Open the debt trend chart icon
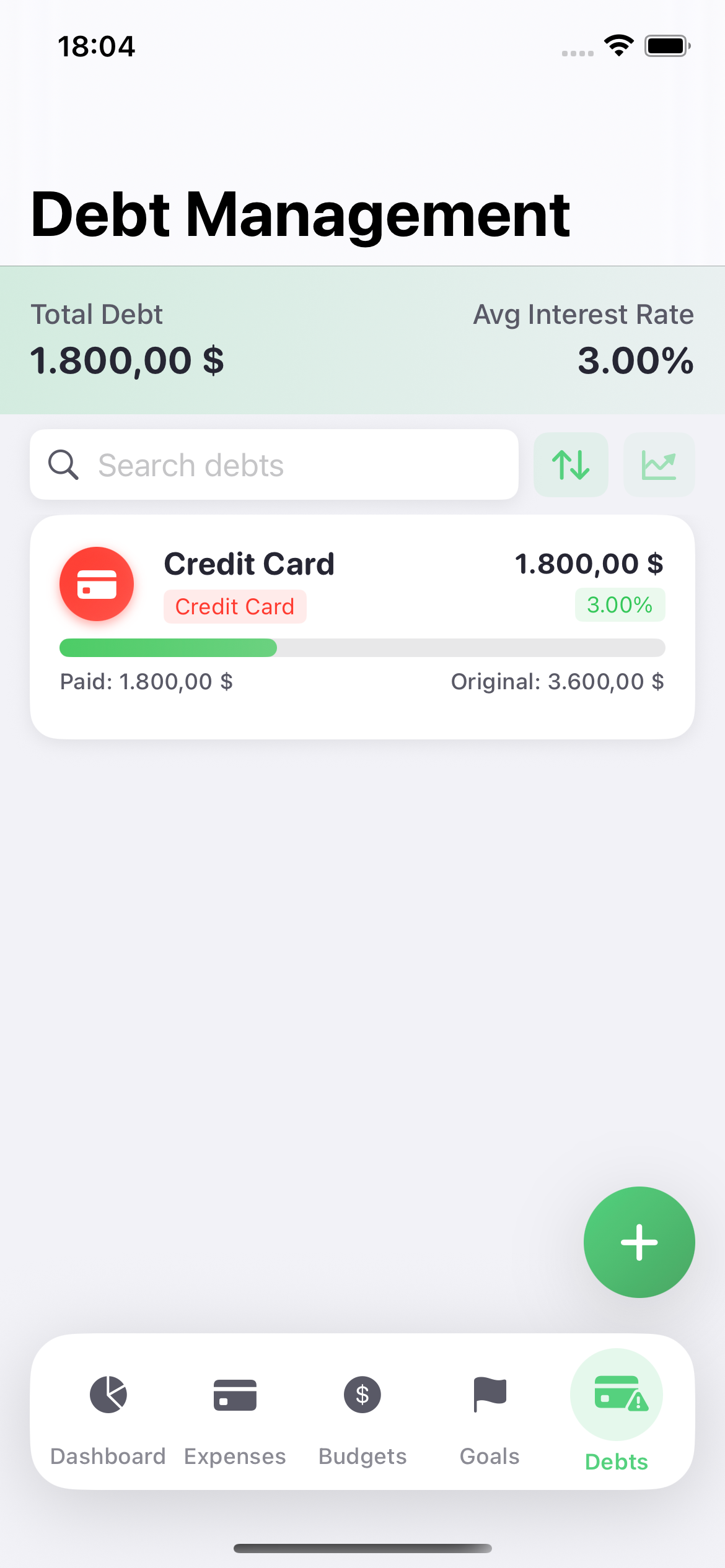725x1568 pixels. coord(659,465)
